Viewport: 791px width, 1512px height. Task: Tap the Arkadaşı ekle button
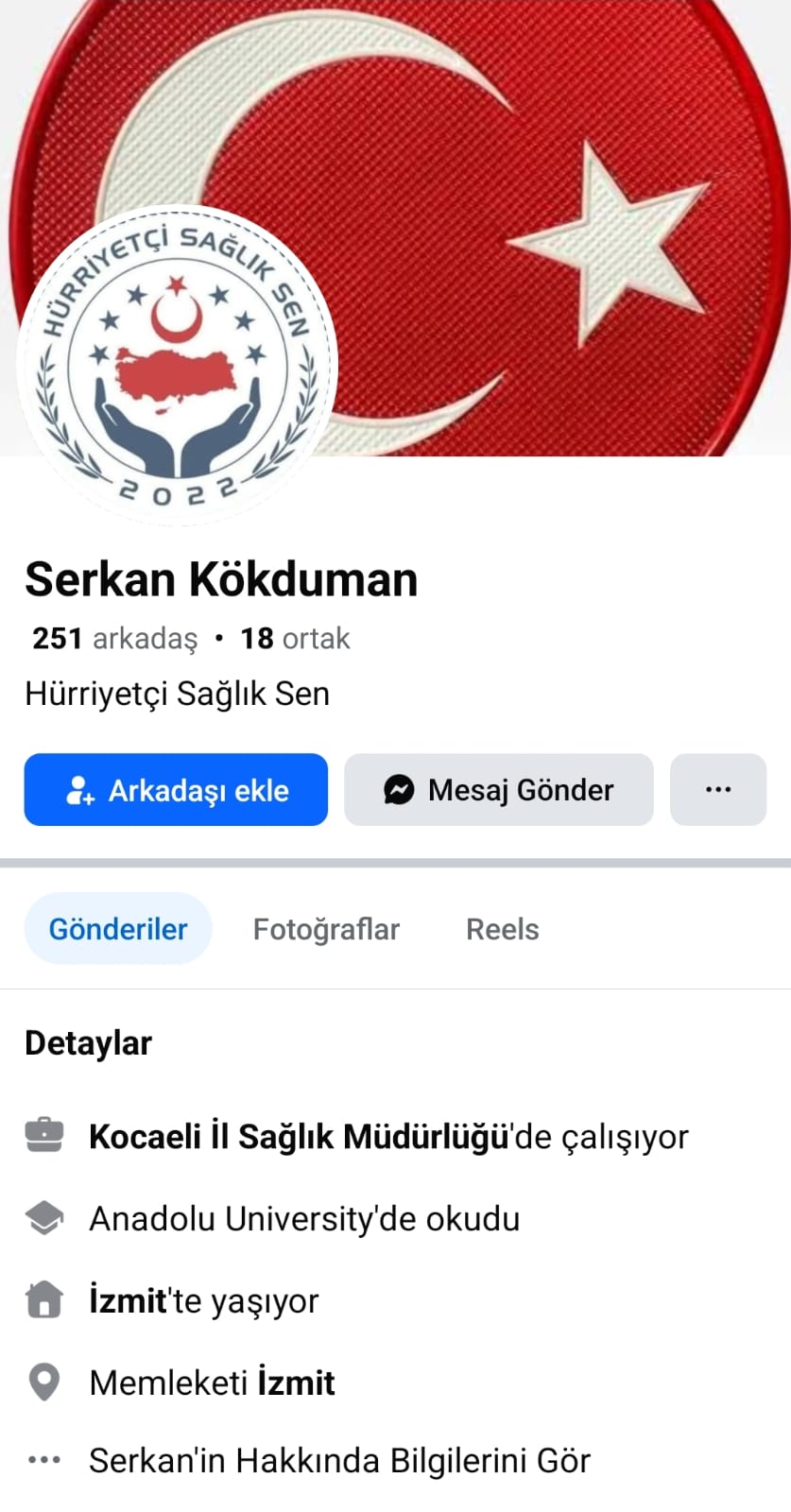tap(176, 790)
